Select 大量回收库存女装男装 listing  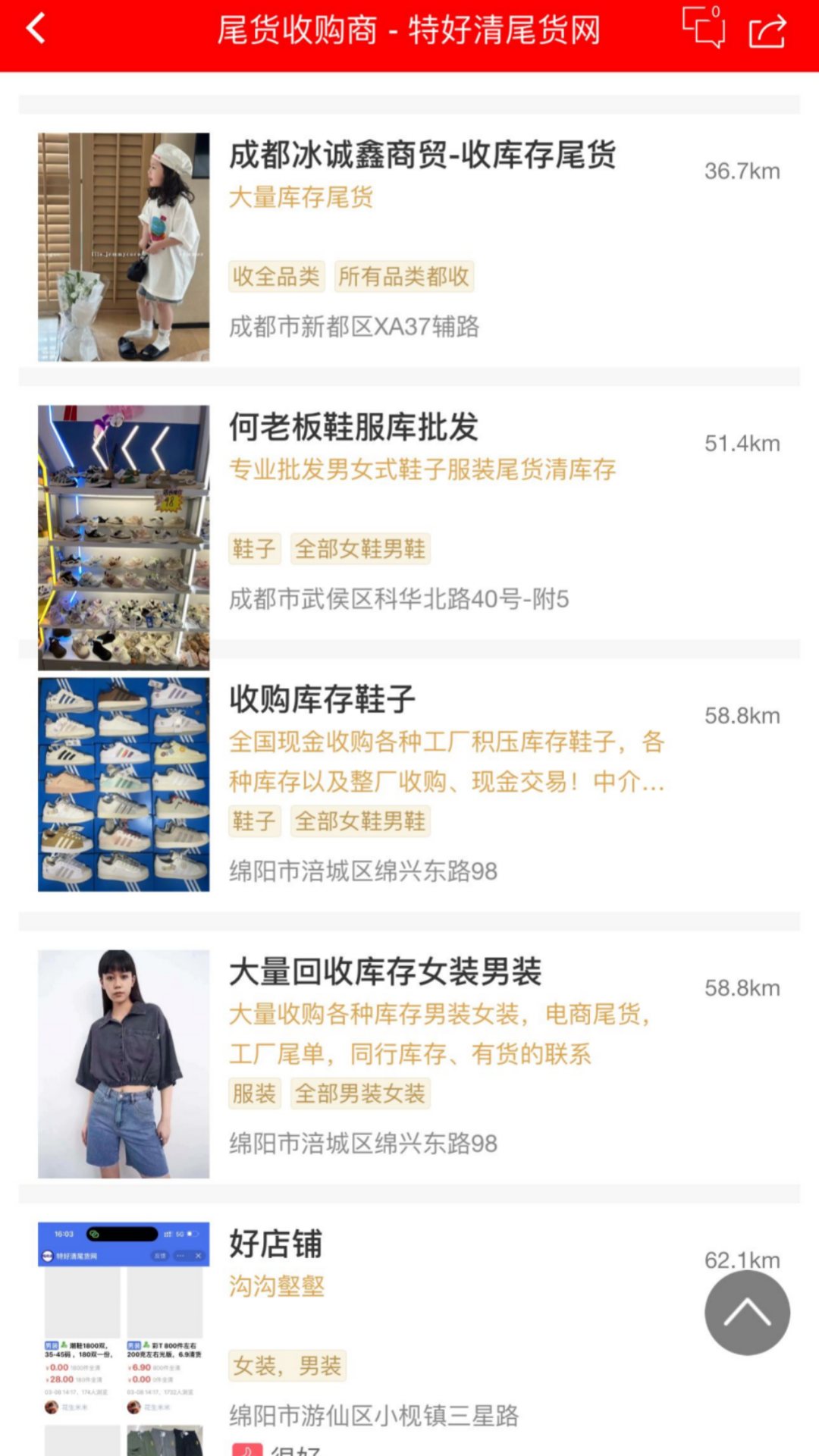click(x=385, y=972)
